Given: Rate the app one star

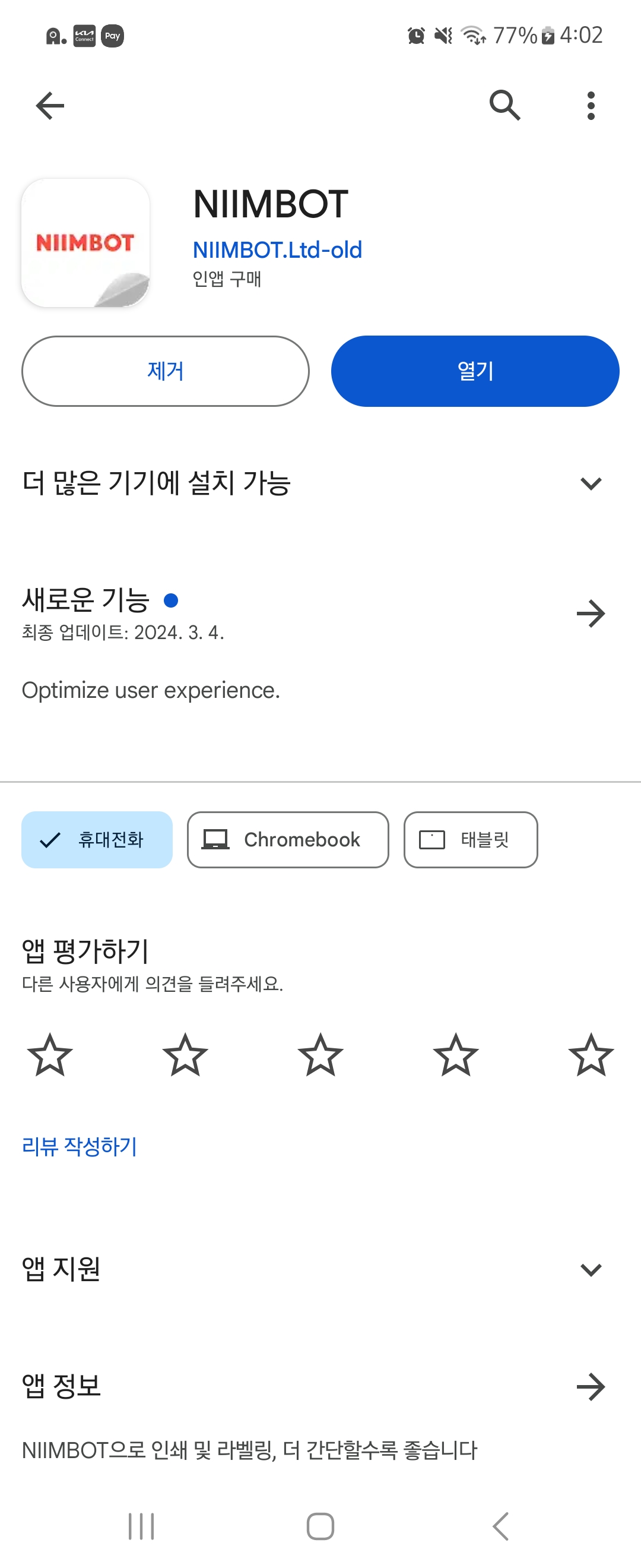Looking at the screenshot, I should (50, 1054).
